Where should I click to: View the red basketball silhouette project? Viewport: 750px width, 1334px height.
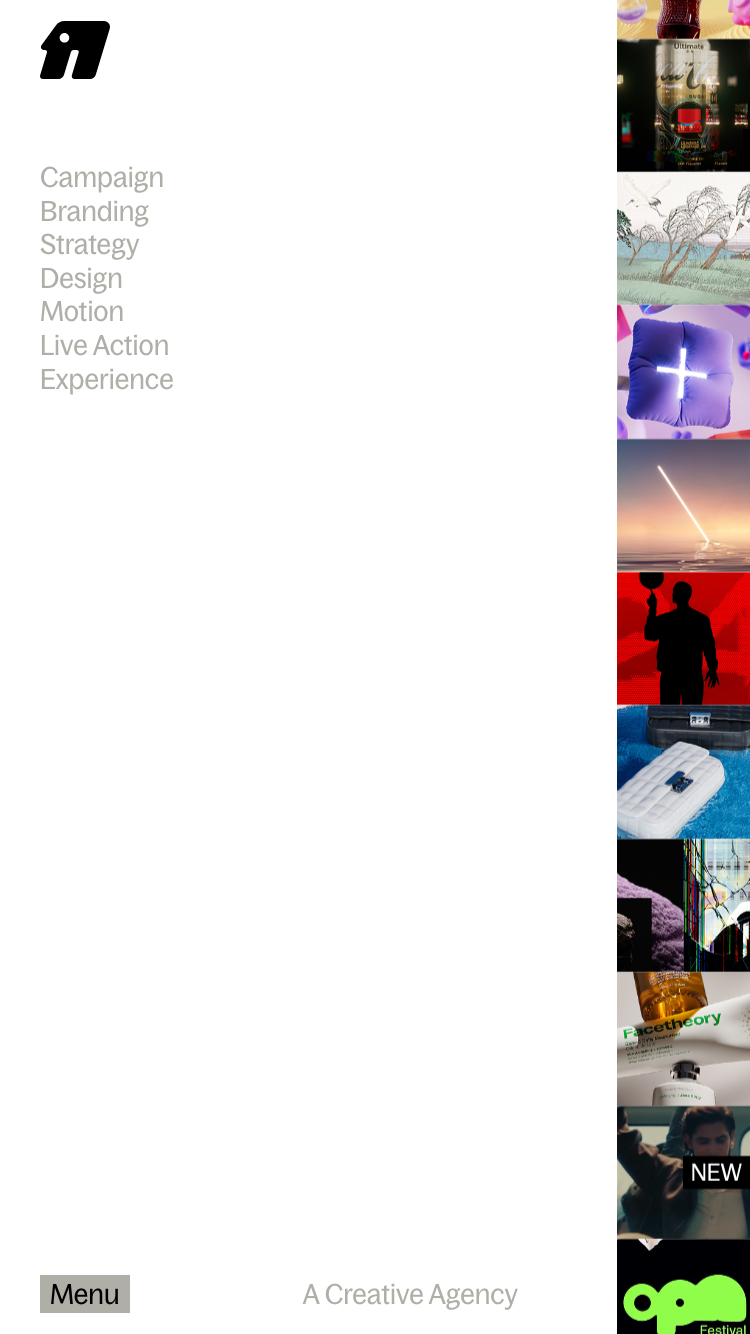pyautogui.click(x=683, y=638)
